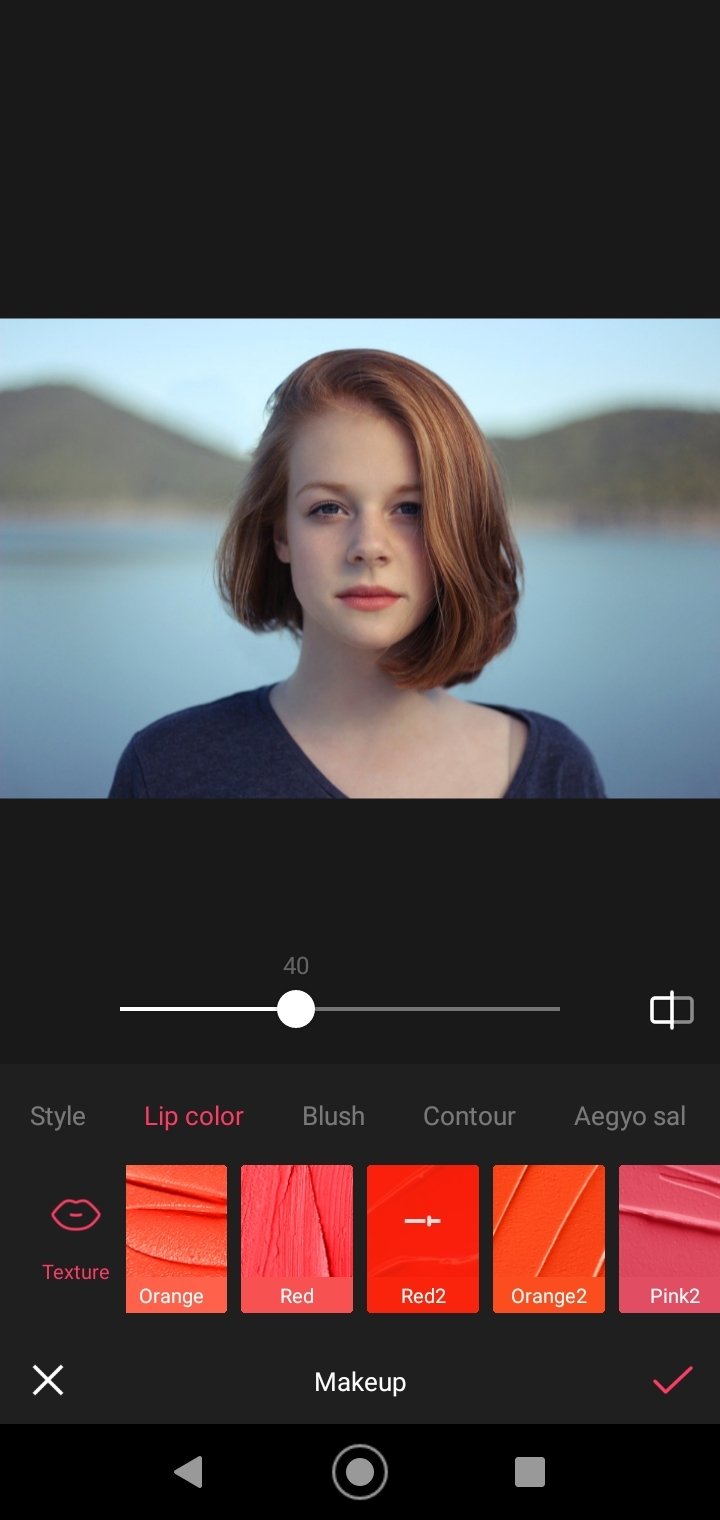
Task: Select the Lip color tab
Action: pos(194,1116)
